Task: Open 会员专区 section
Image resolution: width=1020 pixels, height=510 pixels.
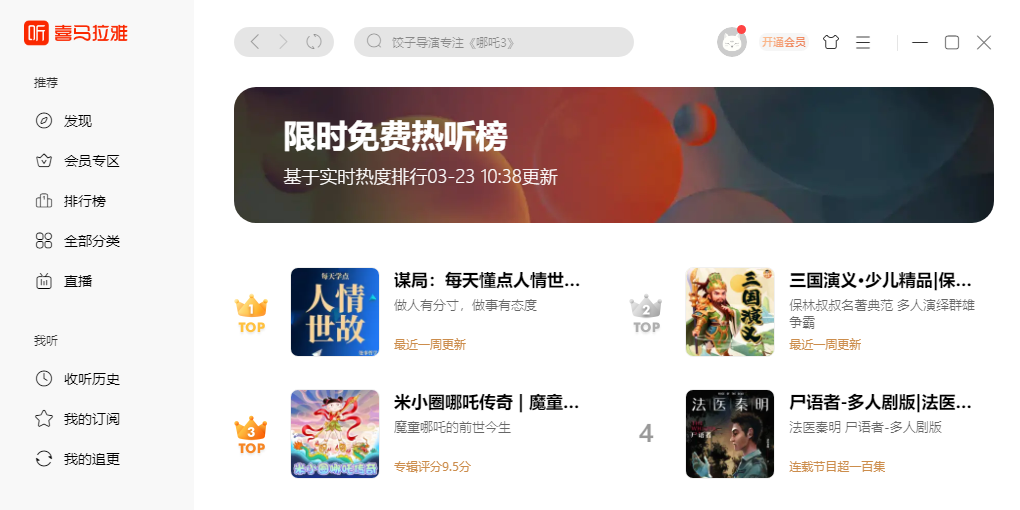Action: pos(91,161)
